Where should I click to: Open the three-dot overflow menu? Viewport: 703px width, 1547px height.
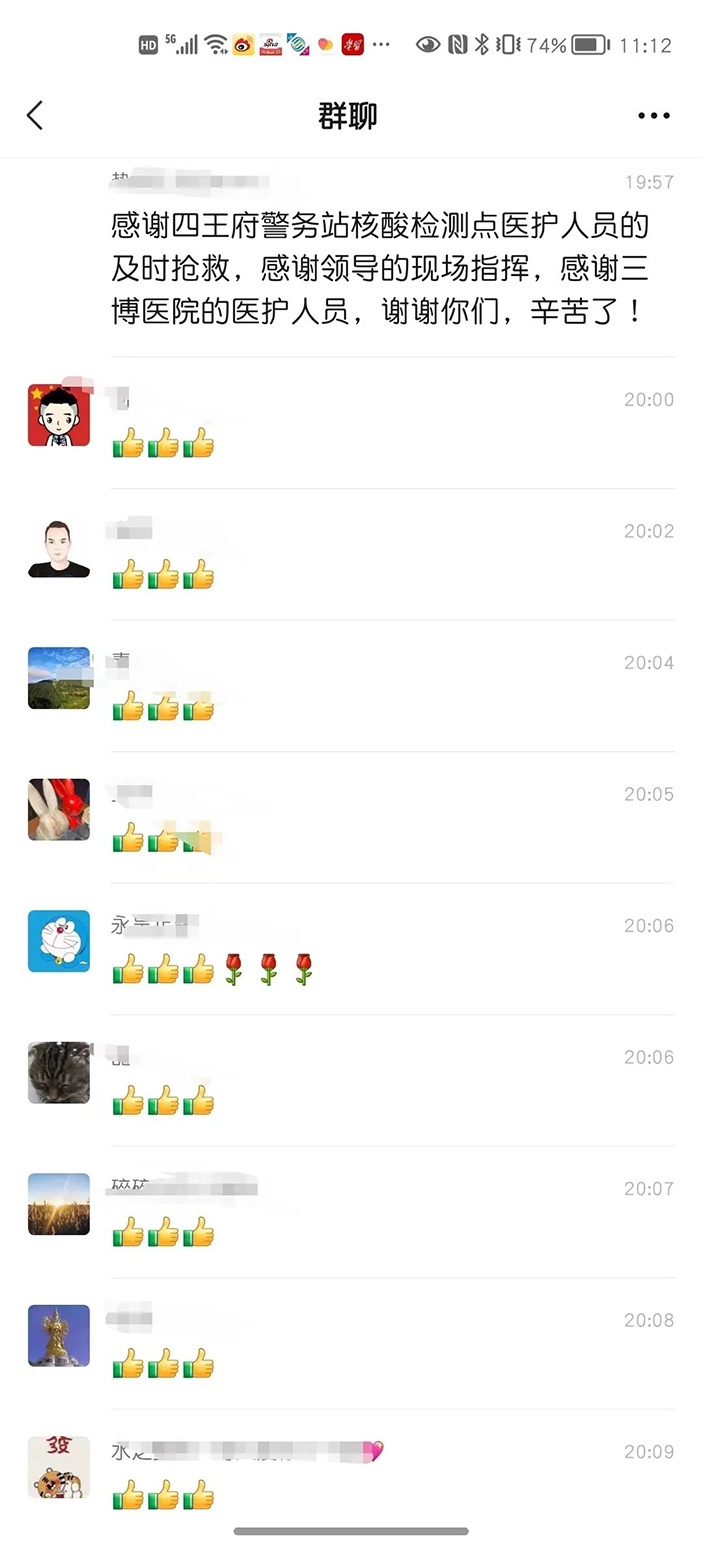point(653,116)
